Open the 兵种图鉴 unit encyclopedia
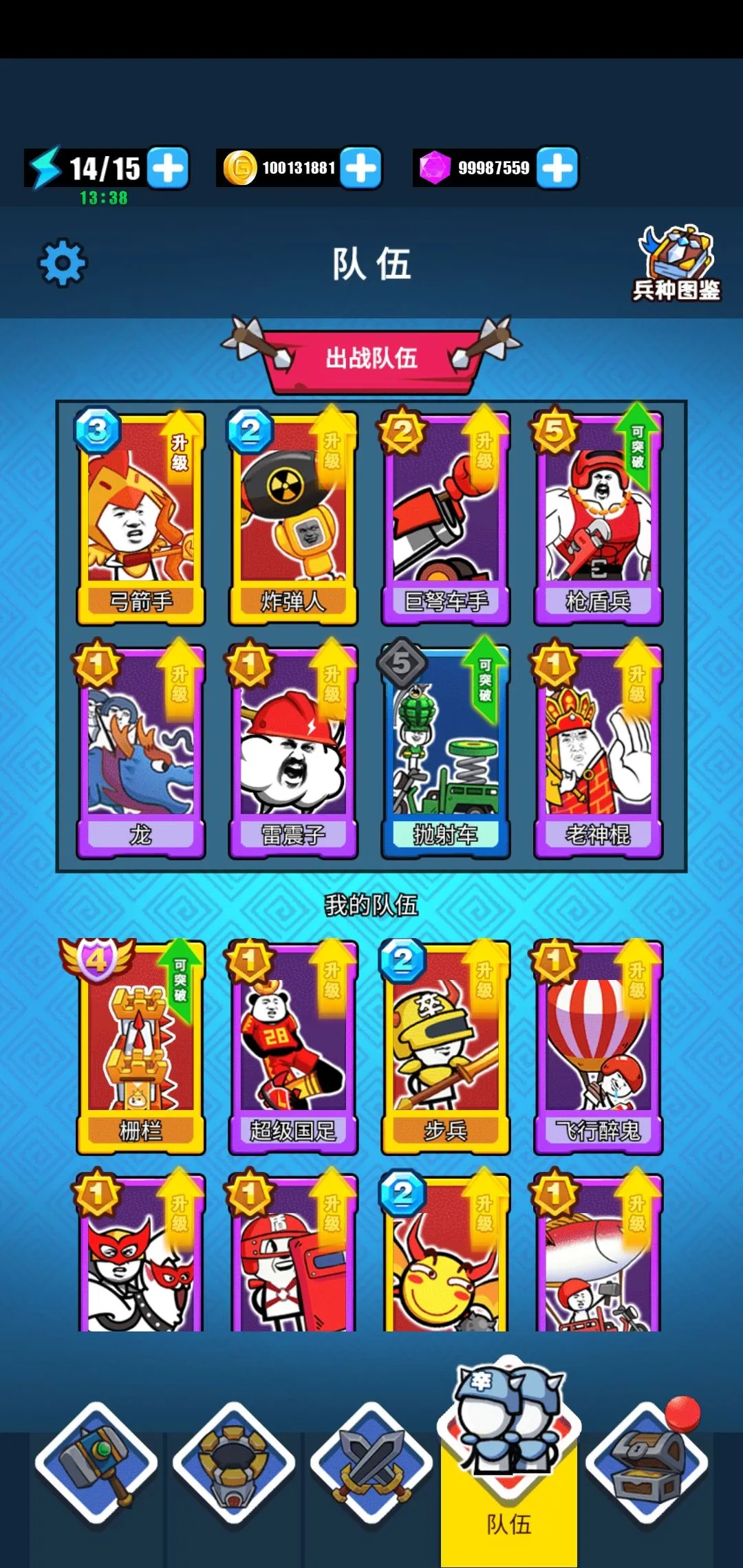Viewport: 743px width, 1568px height. (676, 265)
